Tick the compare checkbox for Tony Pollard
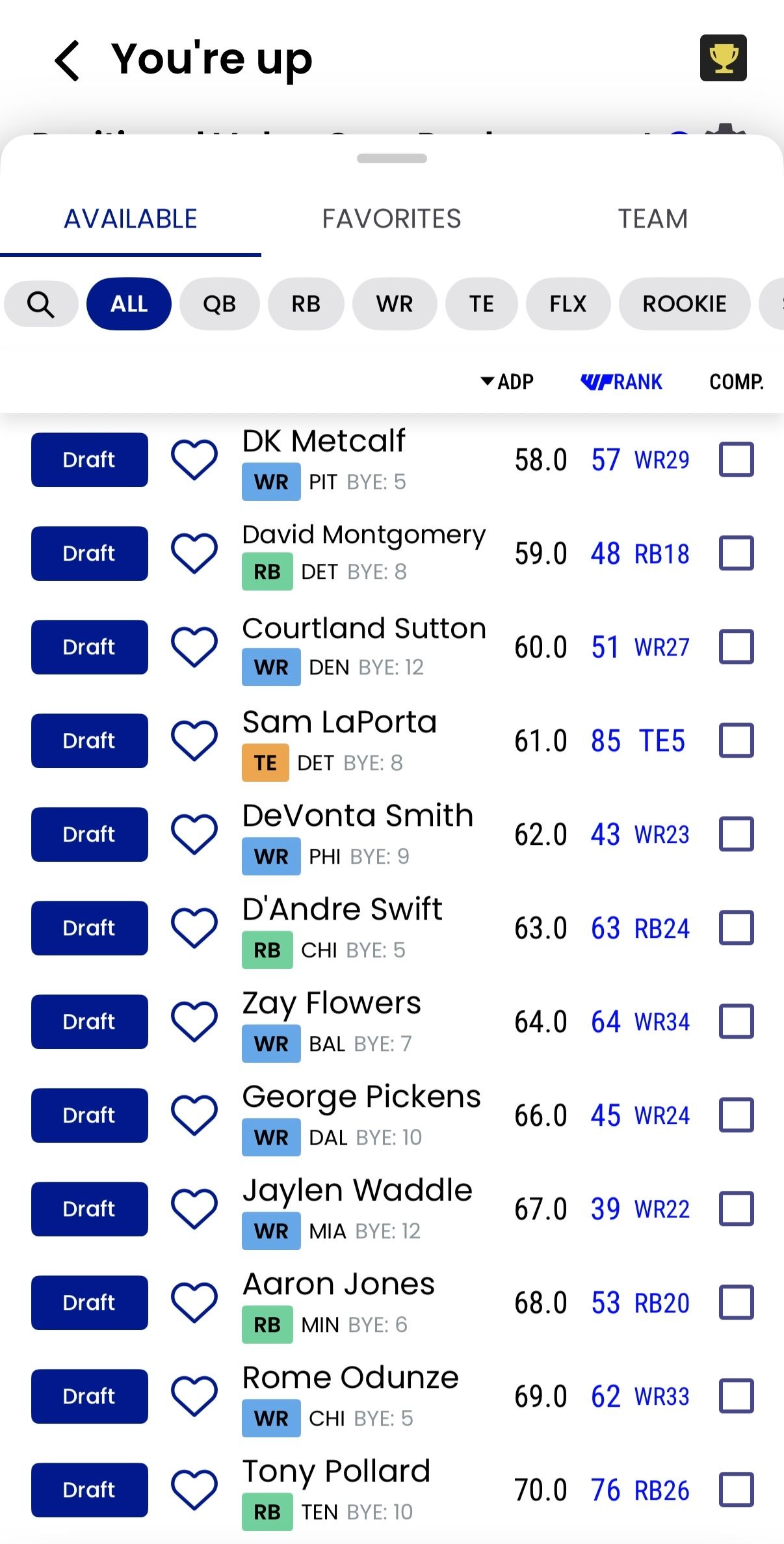Image resolution: width=784 pixels, height=1544 pixels. 736,1490
